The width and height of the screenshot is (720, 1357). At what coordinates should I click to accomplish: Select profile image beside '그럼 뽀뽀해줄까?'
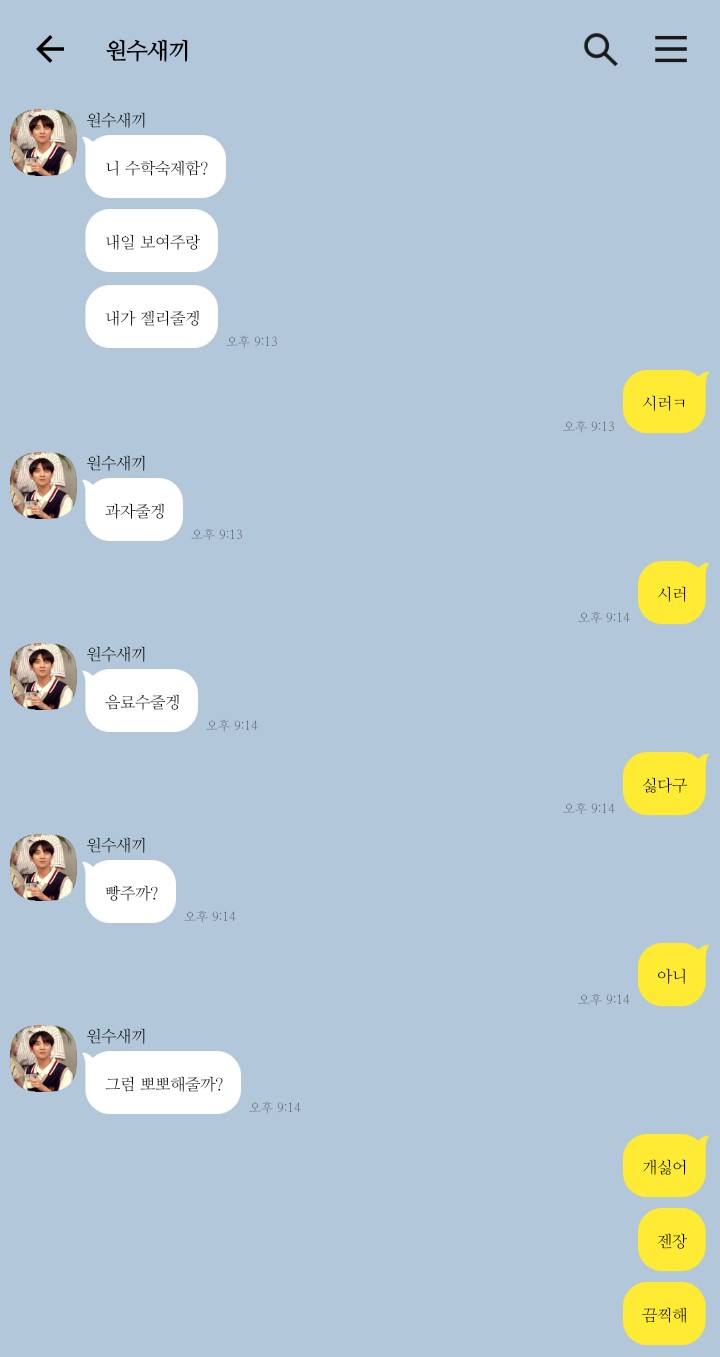tap(44, 1059)
